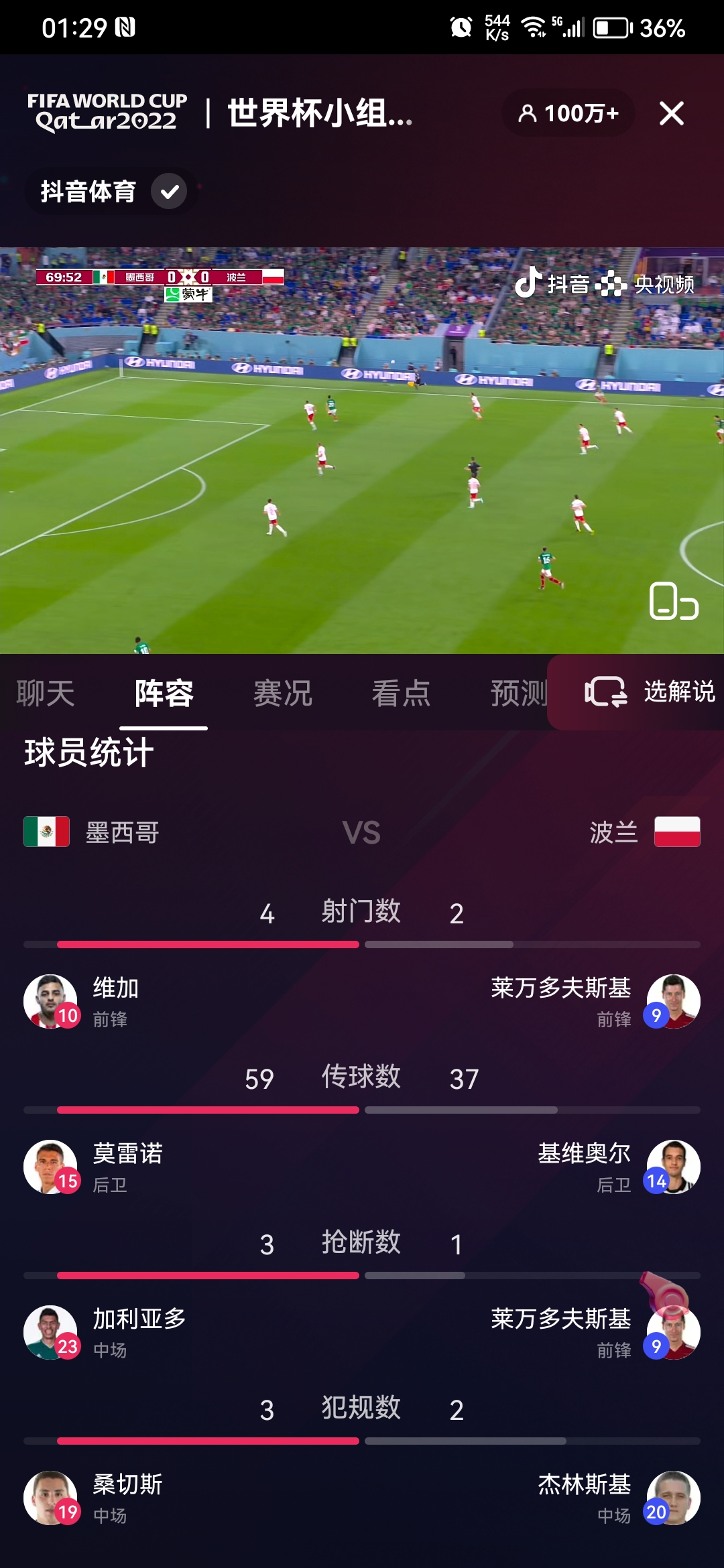Close the World Cup live stream

[671, 113]
